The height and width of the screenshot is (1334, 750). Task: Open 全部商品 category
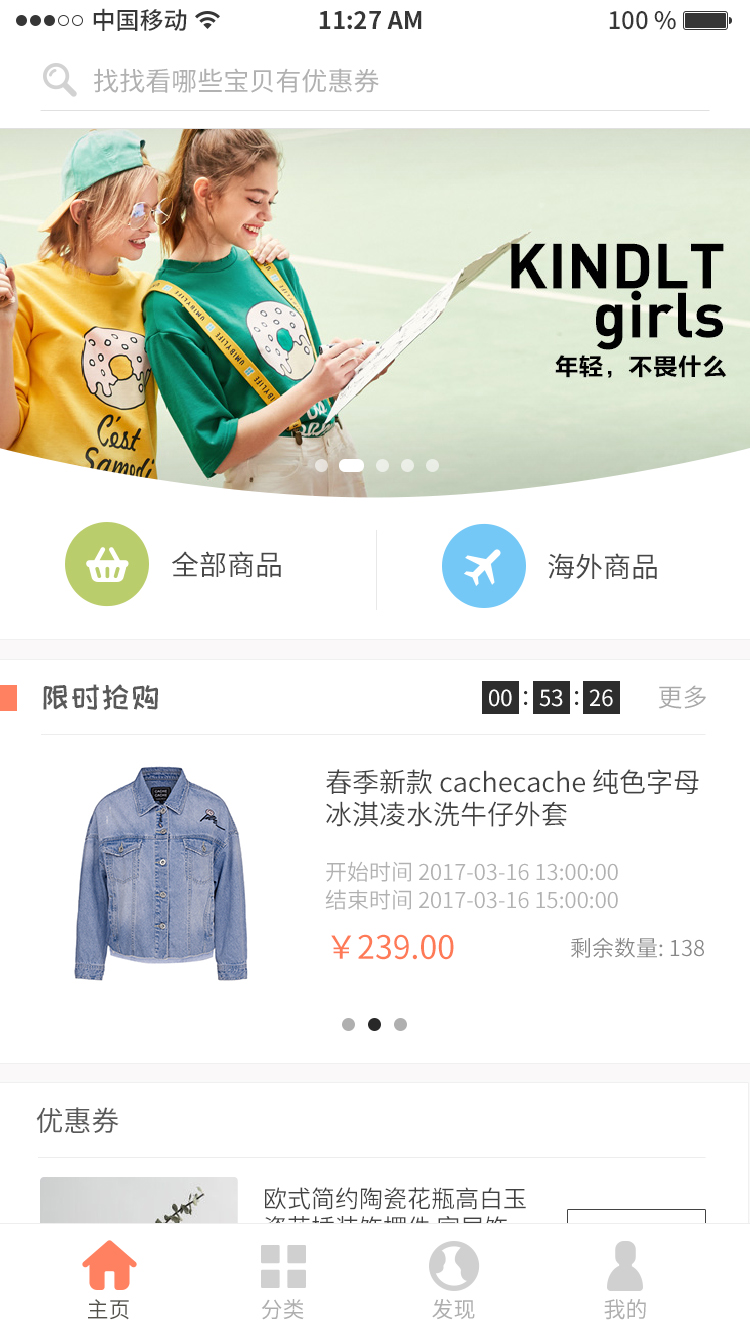(x=176, y=565)
